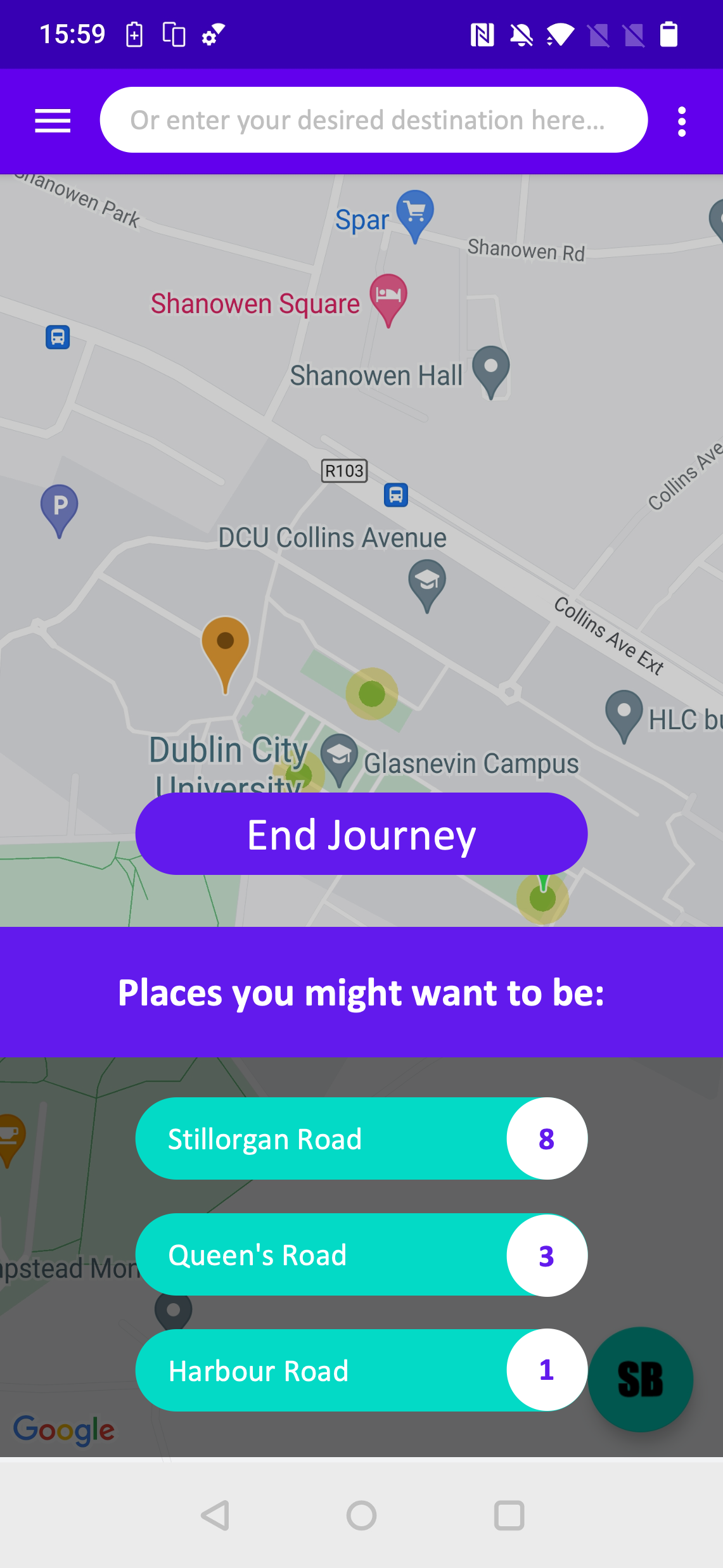Open the three-dot overflow menu
The height and width of the screenshot is (1568, 723).
coord(681,121)
